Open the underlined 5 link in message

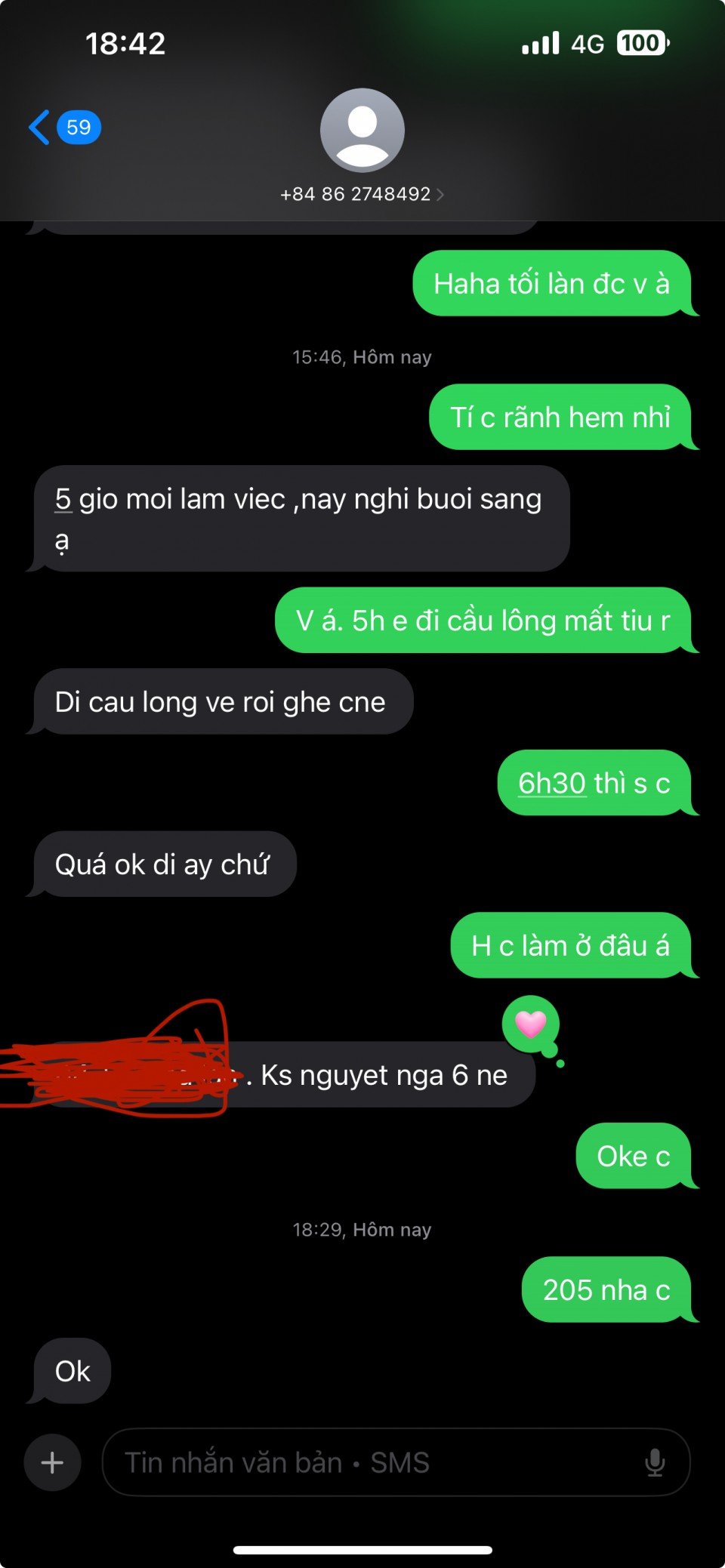[63, 500]
